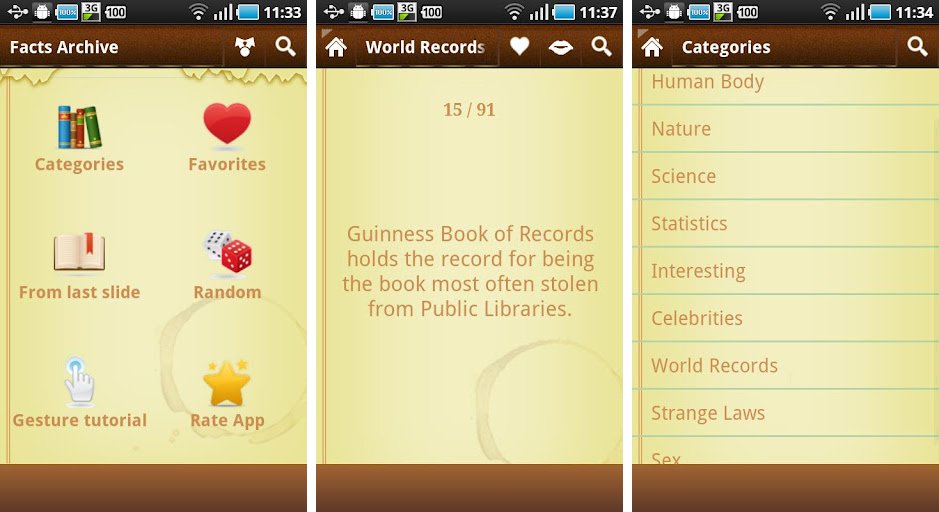Open Categories from the Facts Archive grid
Image resolution: width=939 pixels, height=512 pixels.
79,138
